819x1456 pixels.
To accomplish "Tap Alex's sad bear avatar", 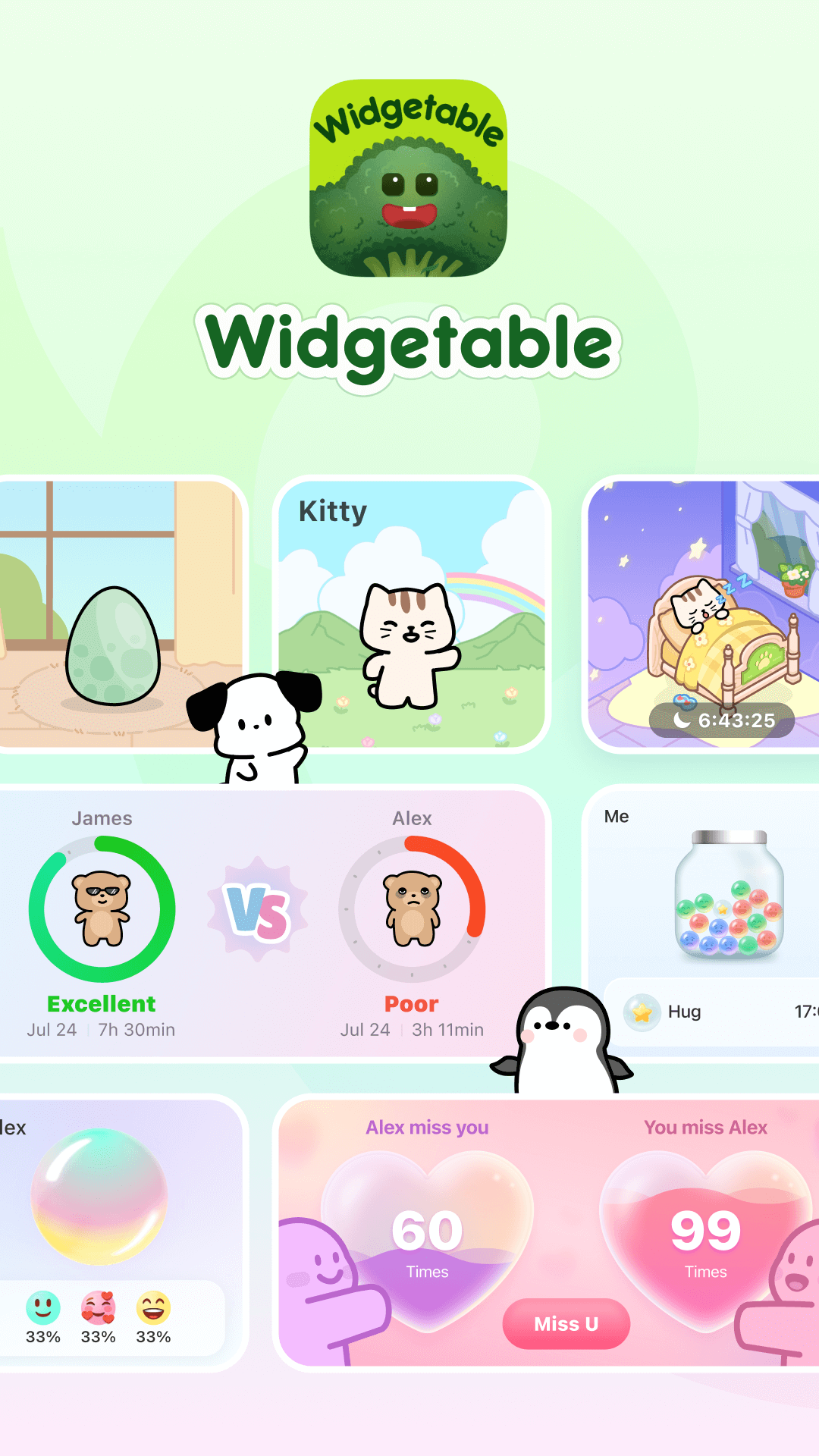I will coord(412,910).
